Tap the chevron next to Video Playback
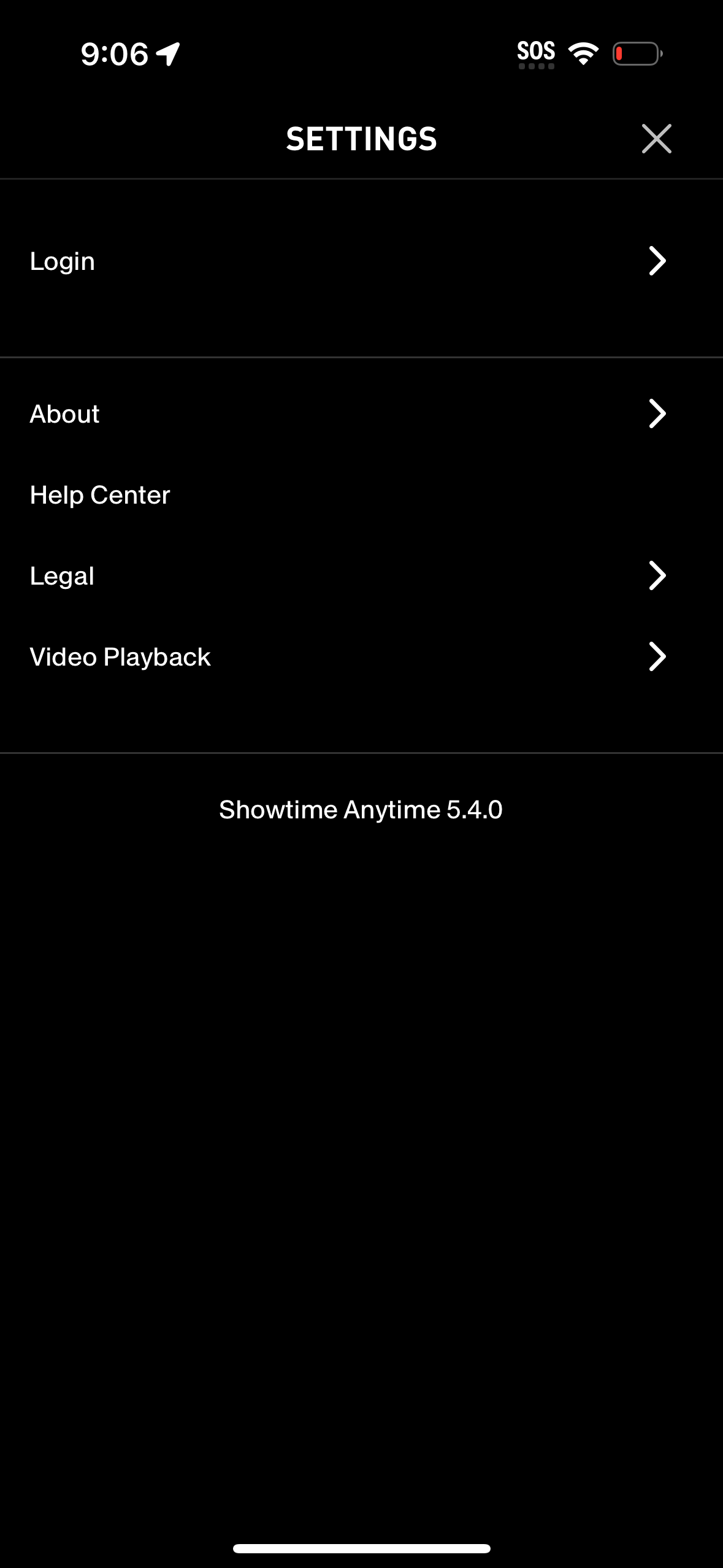Viewport: 723px width, 1568px height. click(656, 656)
